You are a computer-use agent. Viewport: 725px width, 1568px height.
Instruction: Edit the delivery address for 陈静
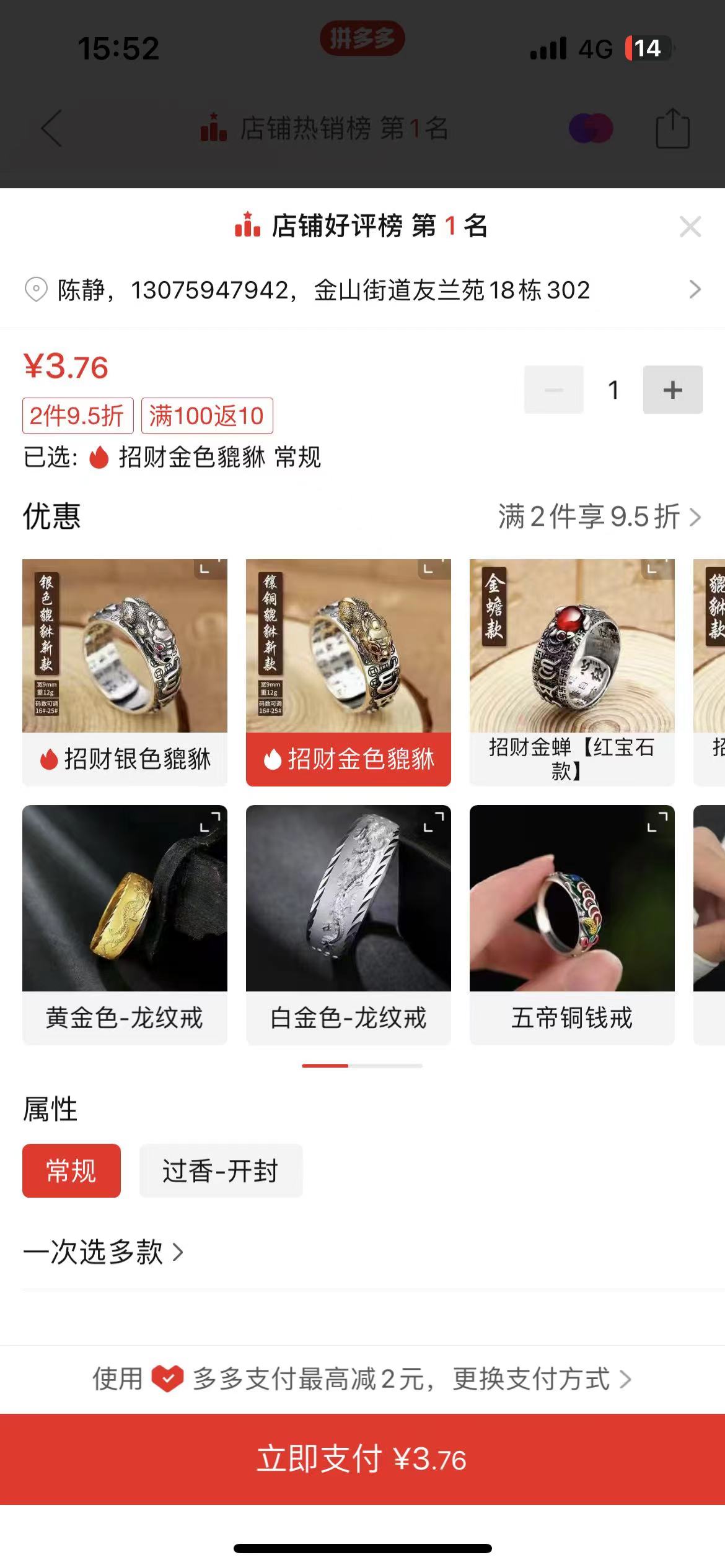coord(362,290)
